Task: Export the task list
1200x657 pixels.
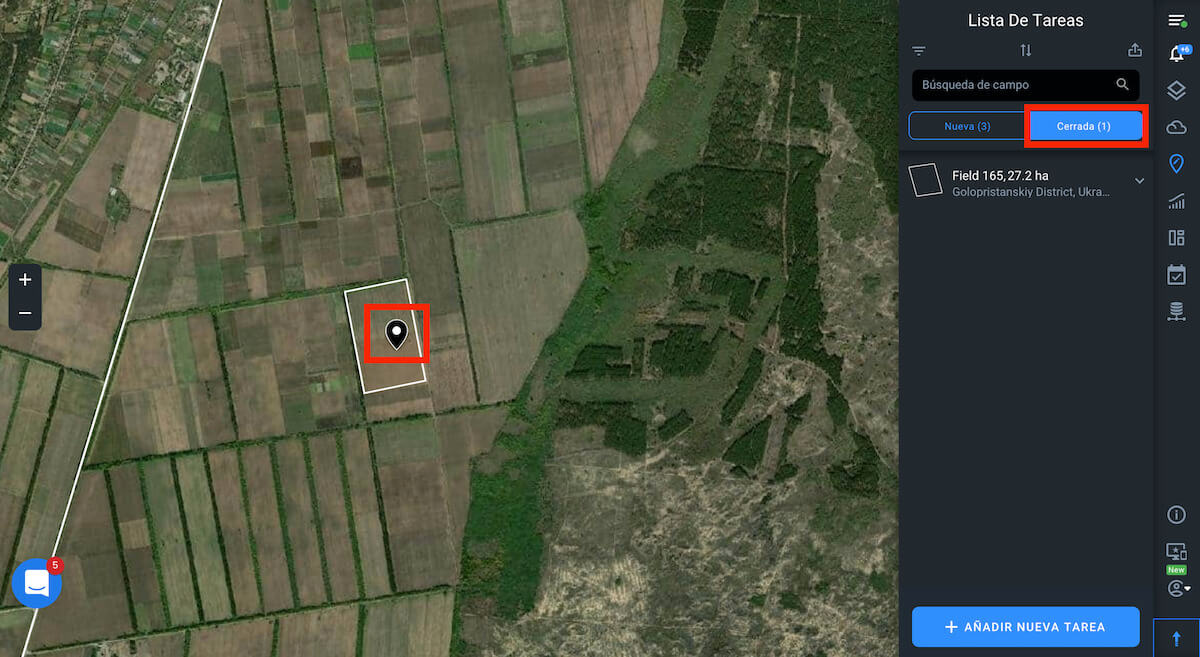Action: (x=1134, y=51)
